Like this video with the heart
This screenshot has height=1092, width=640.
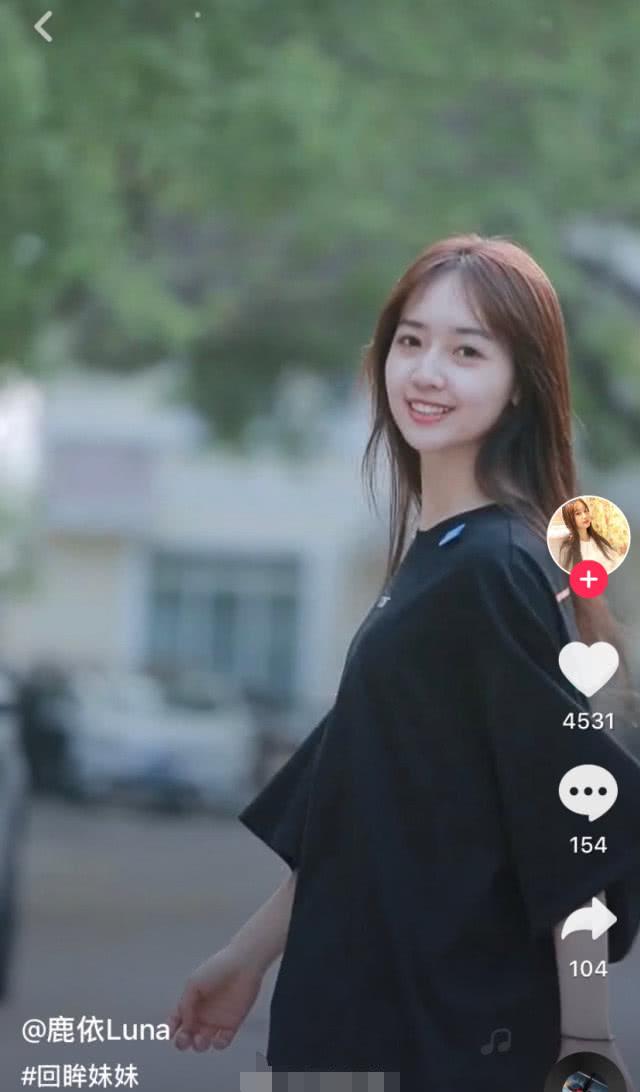point(588,669)
